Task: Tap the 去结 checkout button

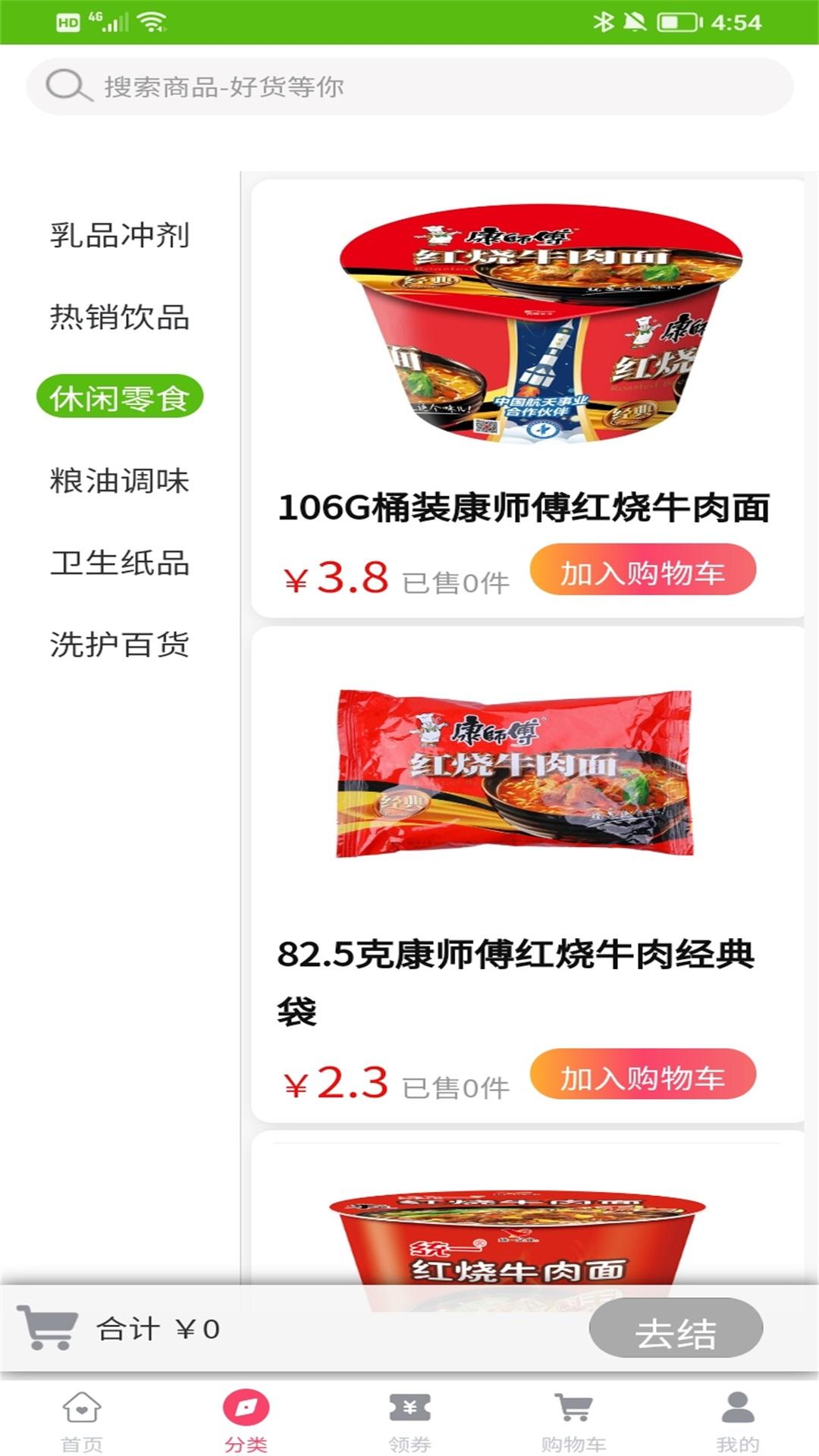Action: [676, 1329]
